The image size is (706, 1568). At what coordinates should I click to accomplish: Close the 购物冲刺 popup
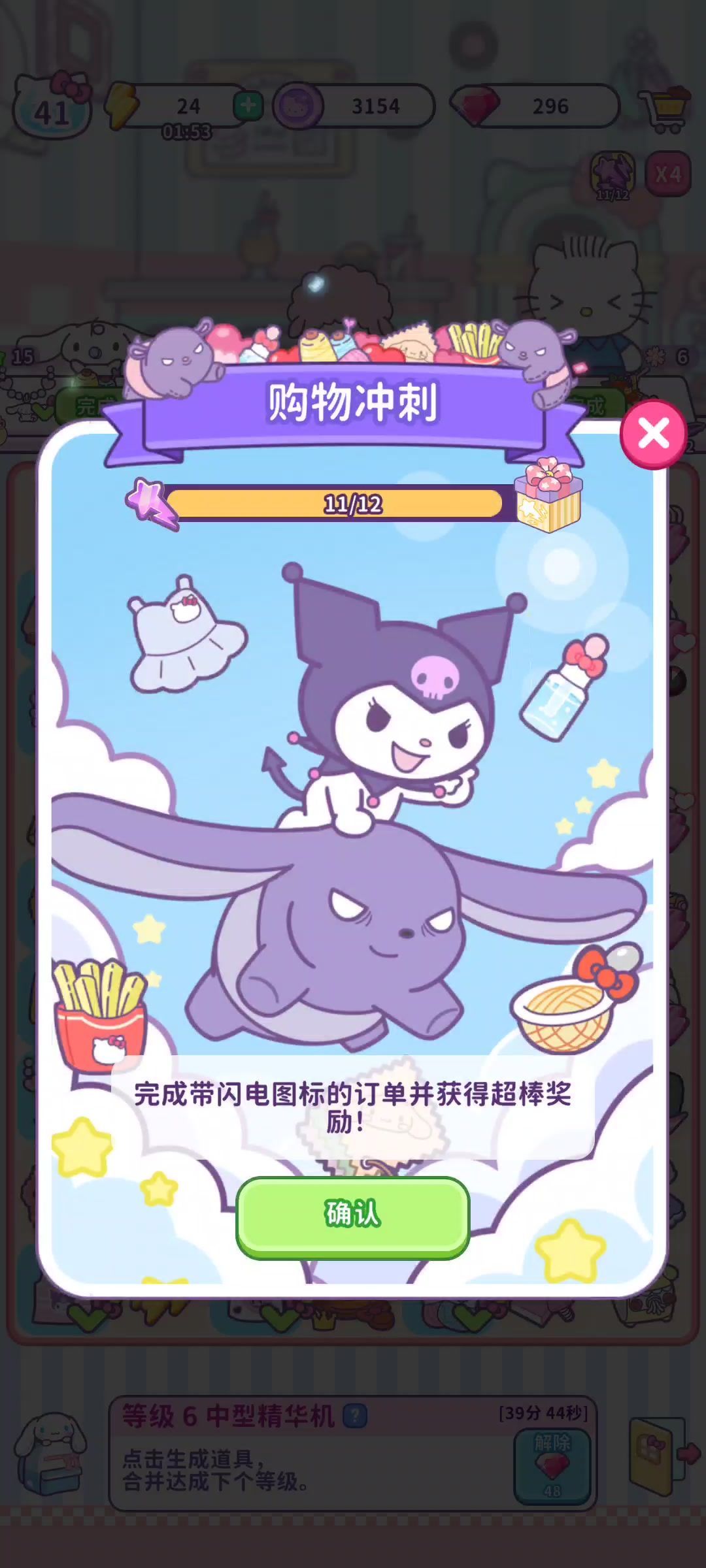653,434
